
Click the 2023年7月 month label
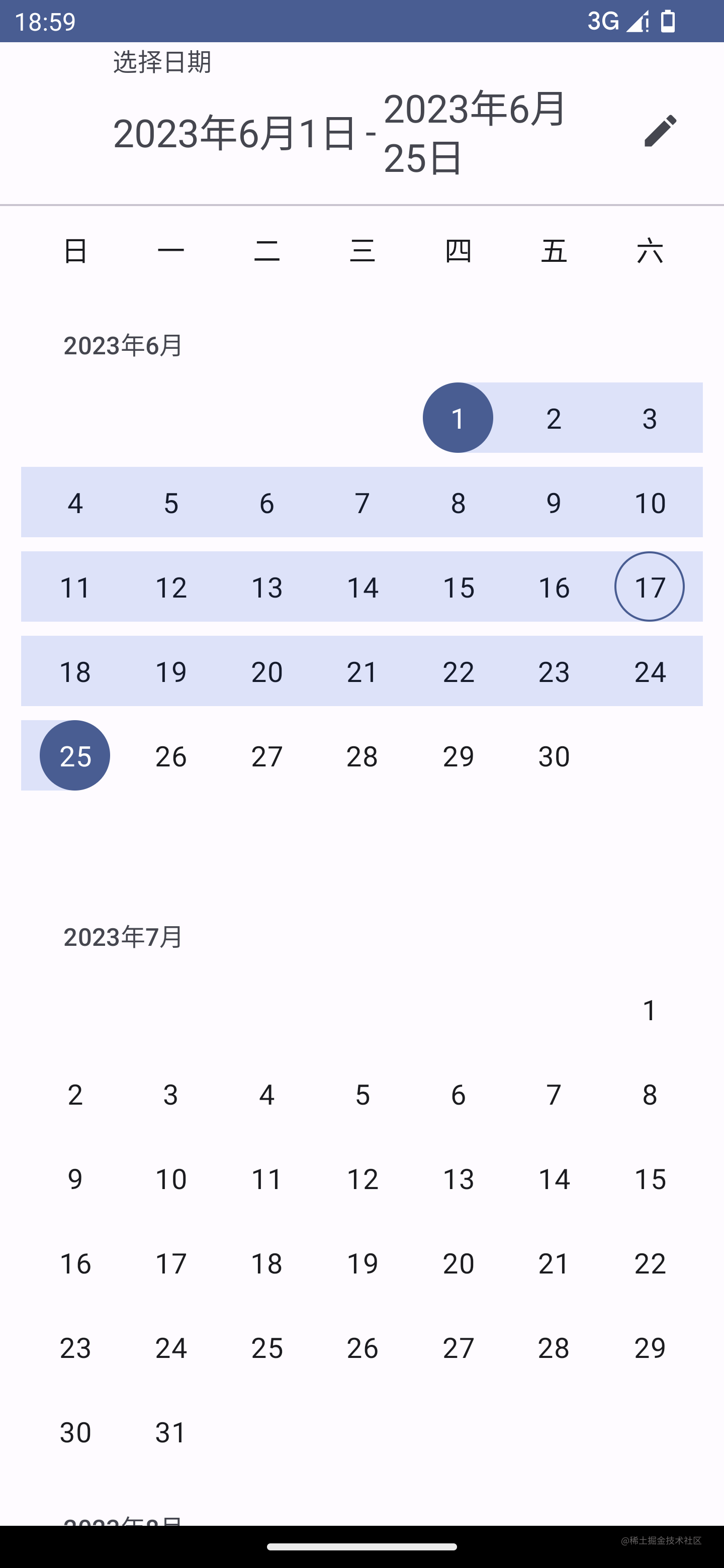coord(122,937)
